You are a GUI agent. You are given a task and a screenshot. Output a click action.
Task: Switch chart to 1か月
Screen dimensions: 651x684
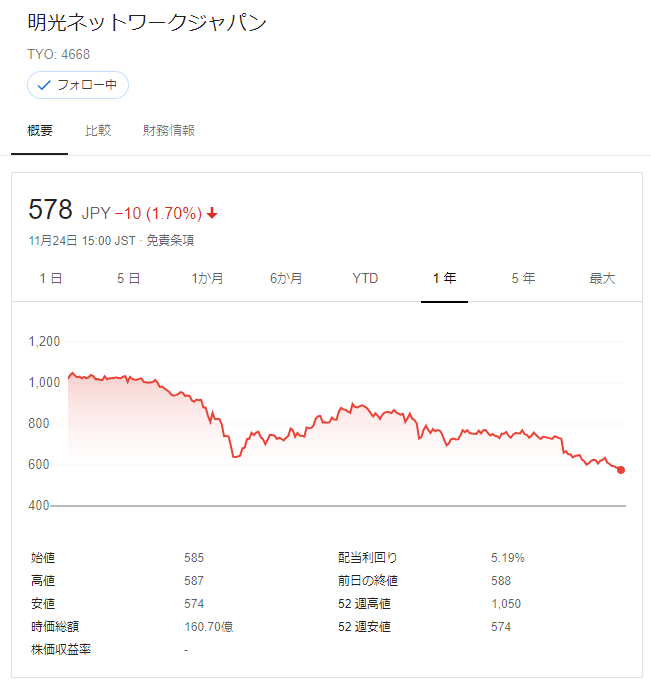tap(207, 278)
